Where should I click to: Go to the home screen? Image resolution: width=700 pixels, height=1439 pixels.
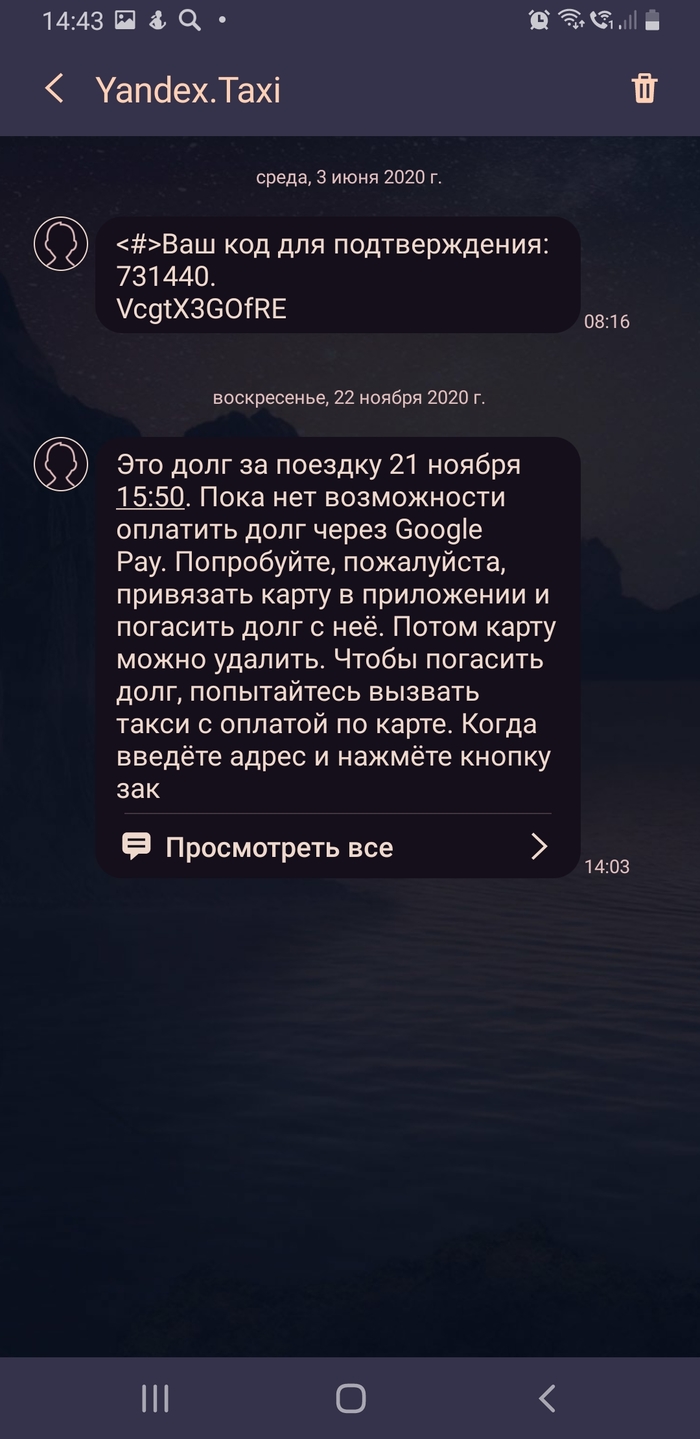click(x=350, y=1398)
